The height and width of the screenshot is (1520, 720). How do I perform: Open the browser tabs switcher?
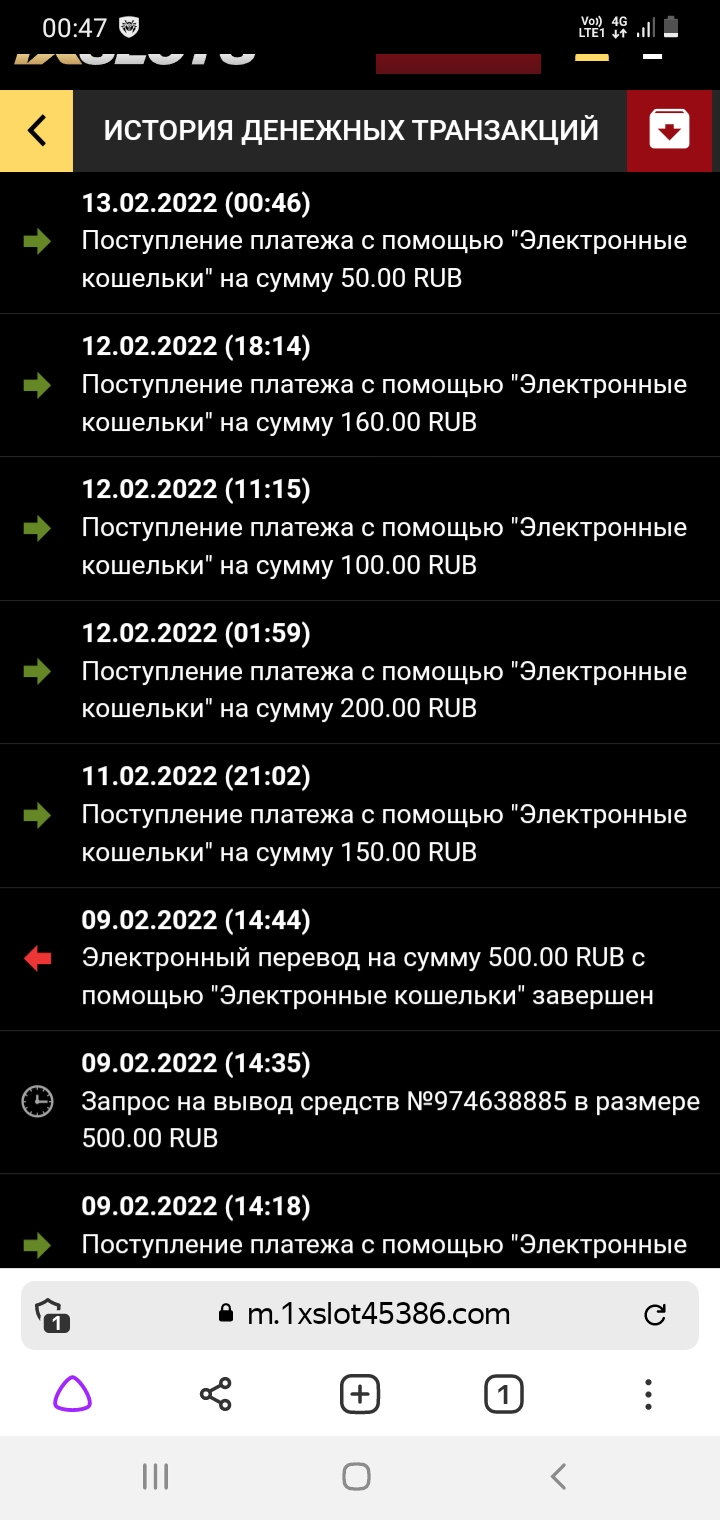point(504,1394)
